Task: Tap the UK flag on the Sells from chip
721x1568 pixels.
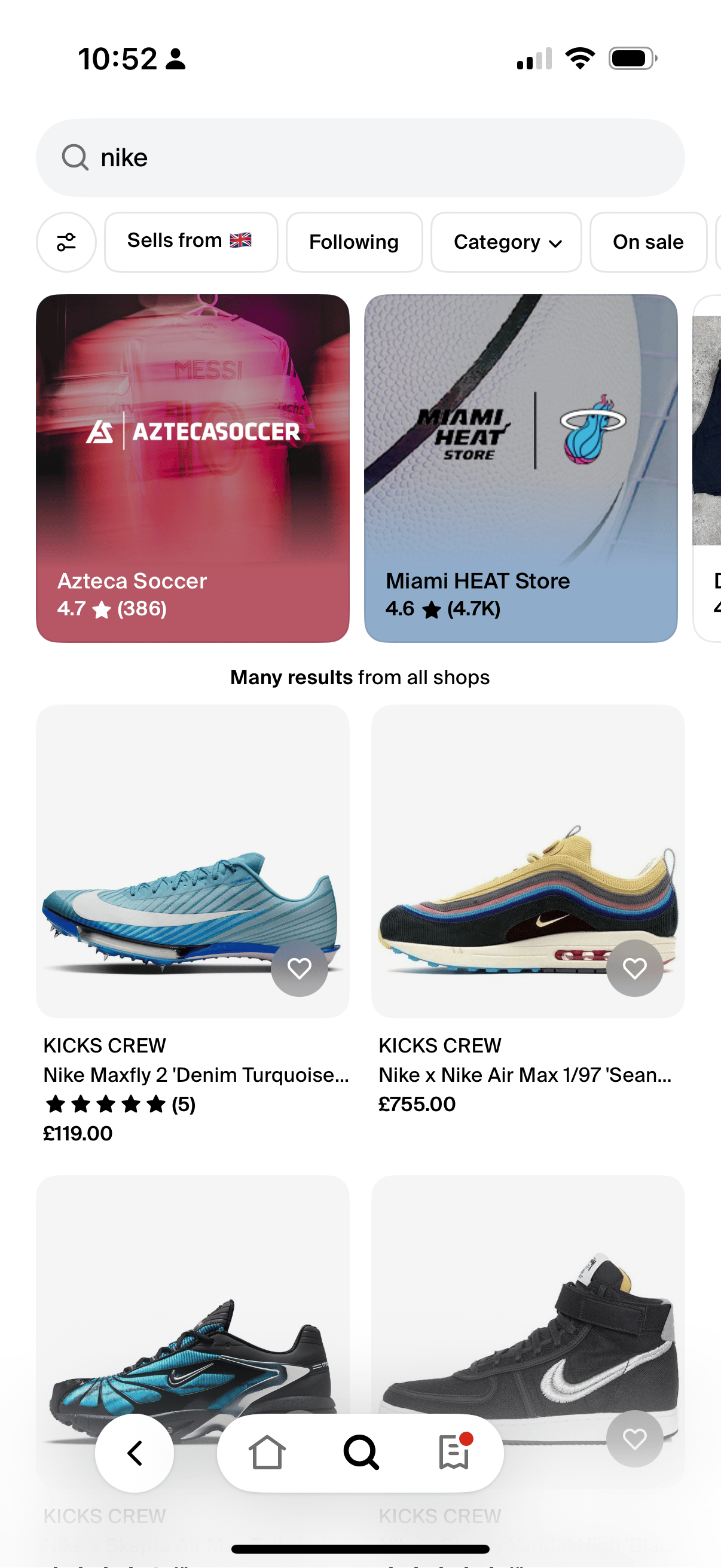Action: point(241,240)
